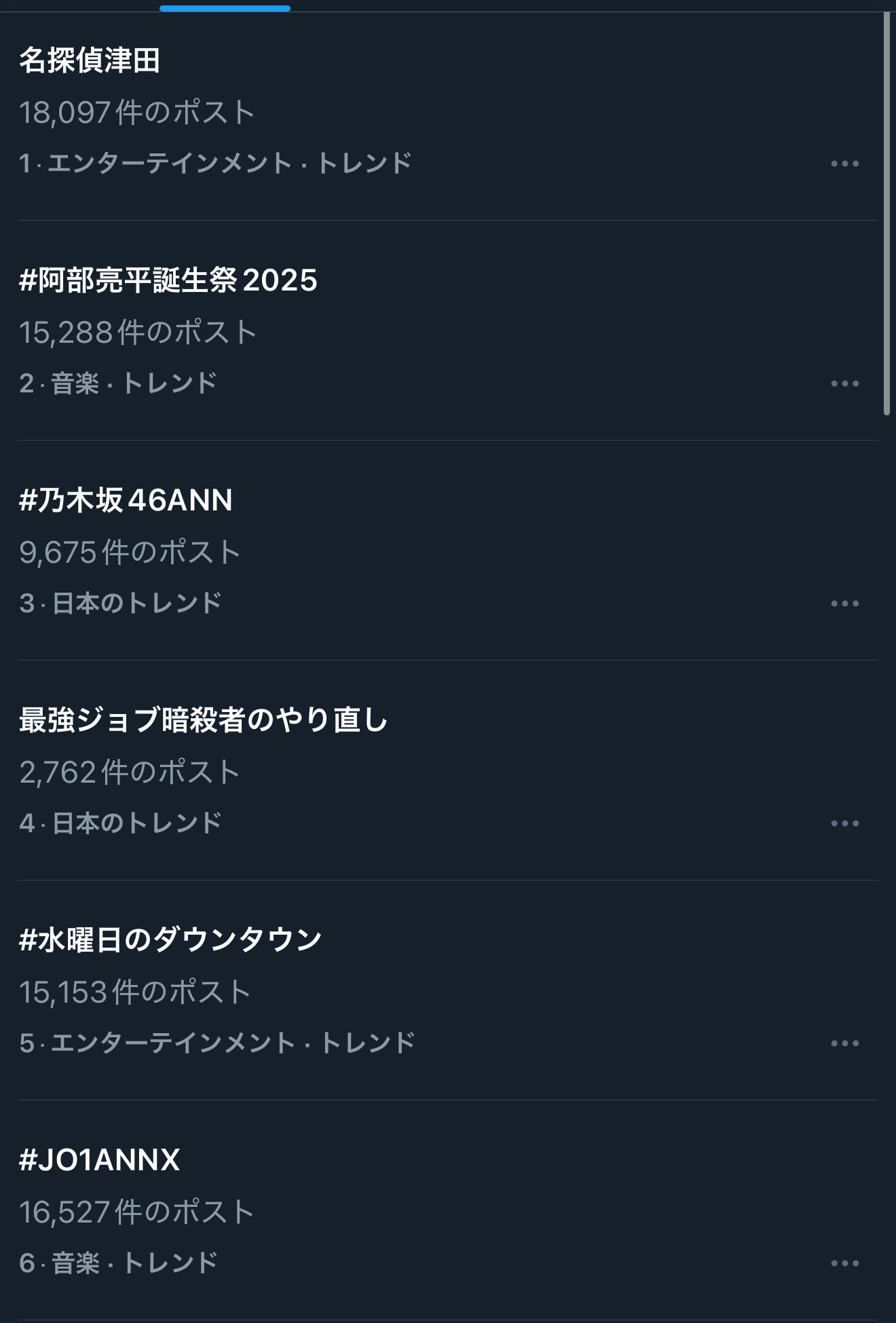
Task: Select the 最強ジョブ暗殺者のやり直し trend
Action: [203, 720]
